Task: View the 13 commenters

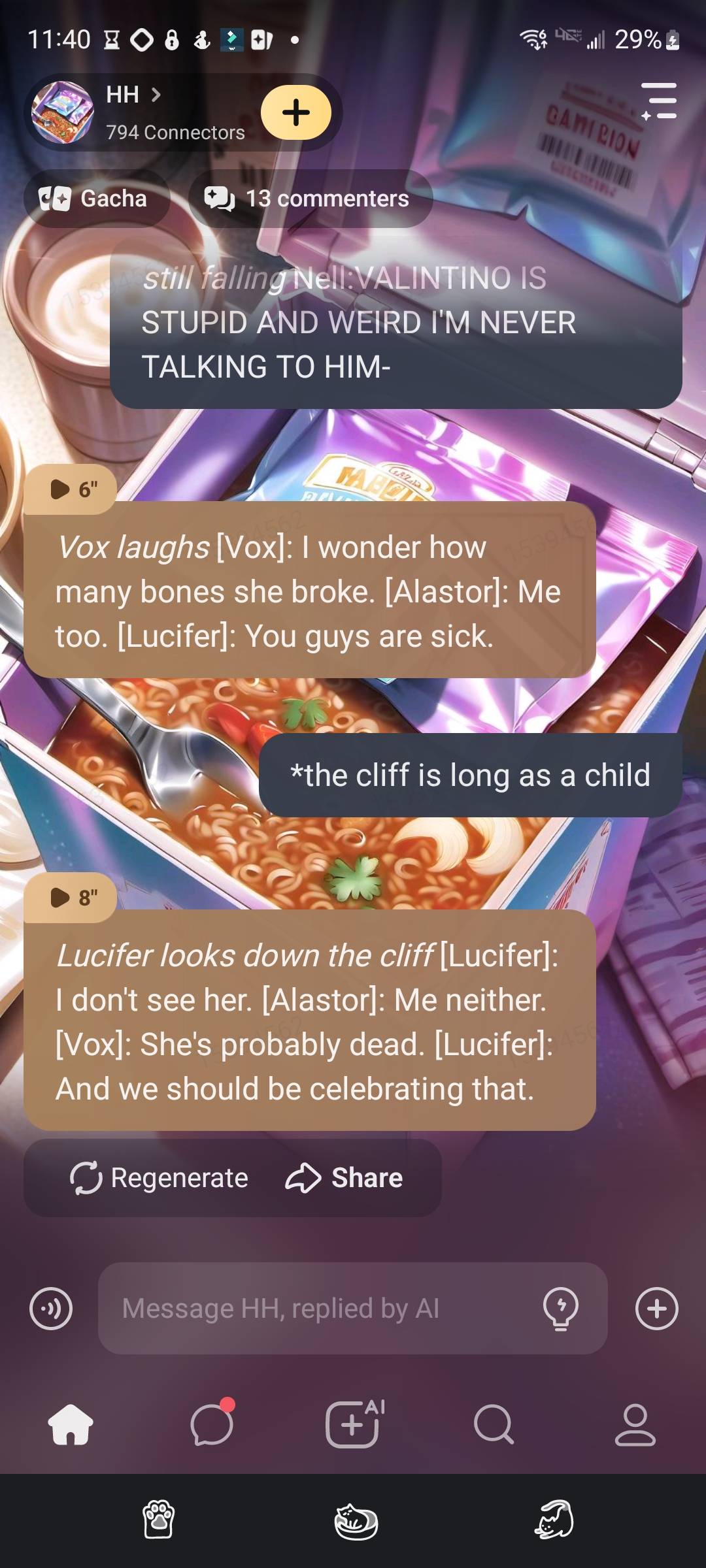Action: 310,199
